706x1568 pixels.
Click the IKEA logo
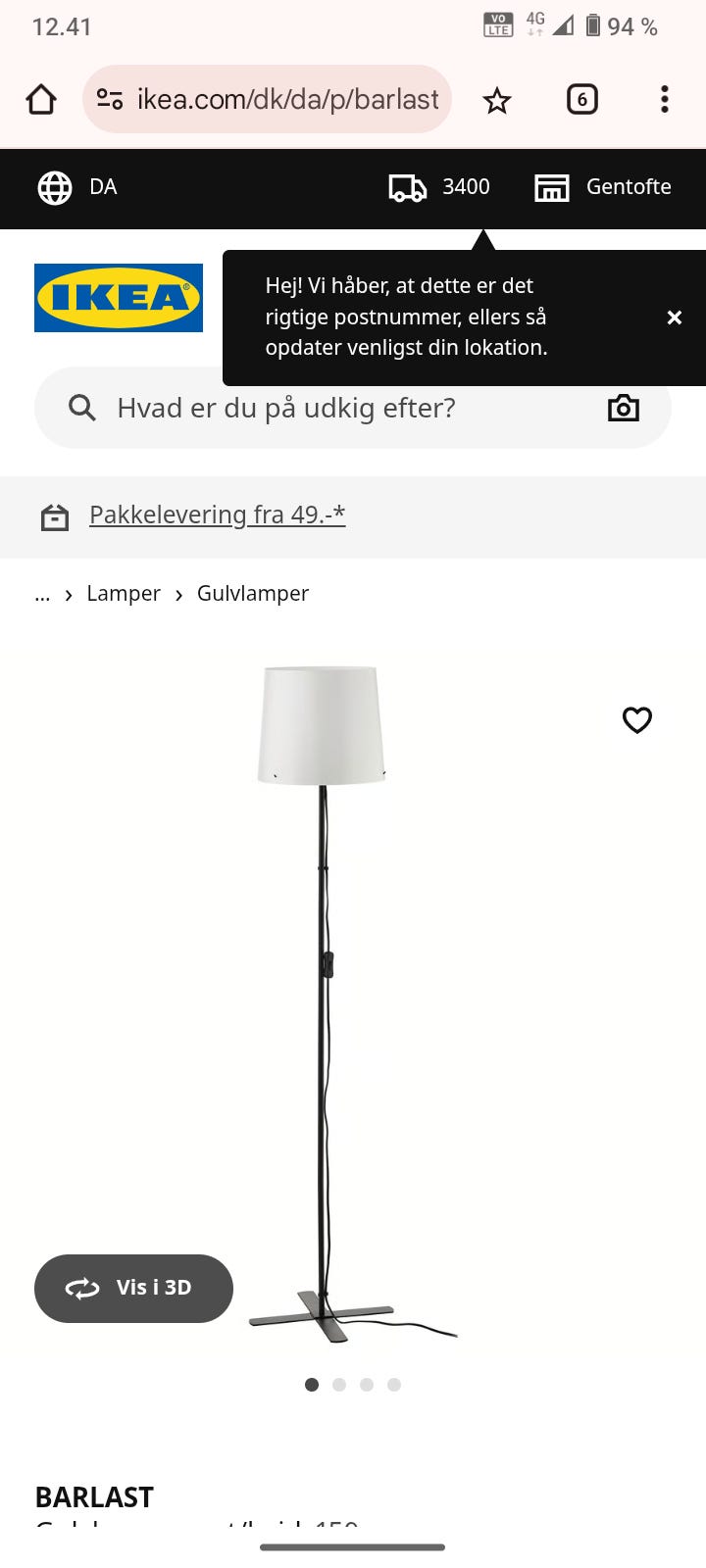pyautogui.click(x=118, y=297)
